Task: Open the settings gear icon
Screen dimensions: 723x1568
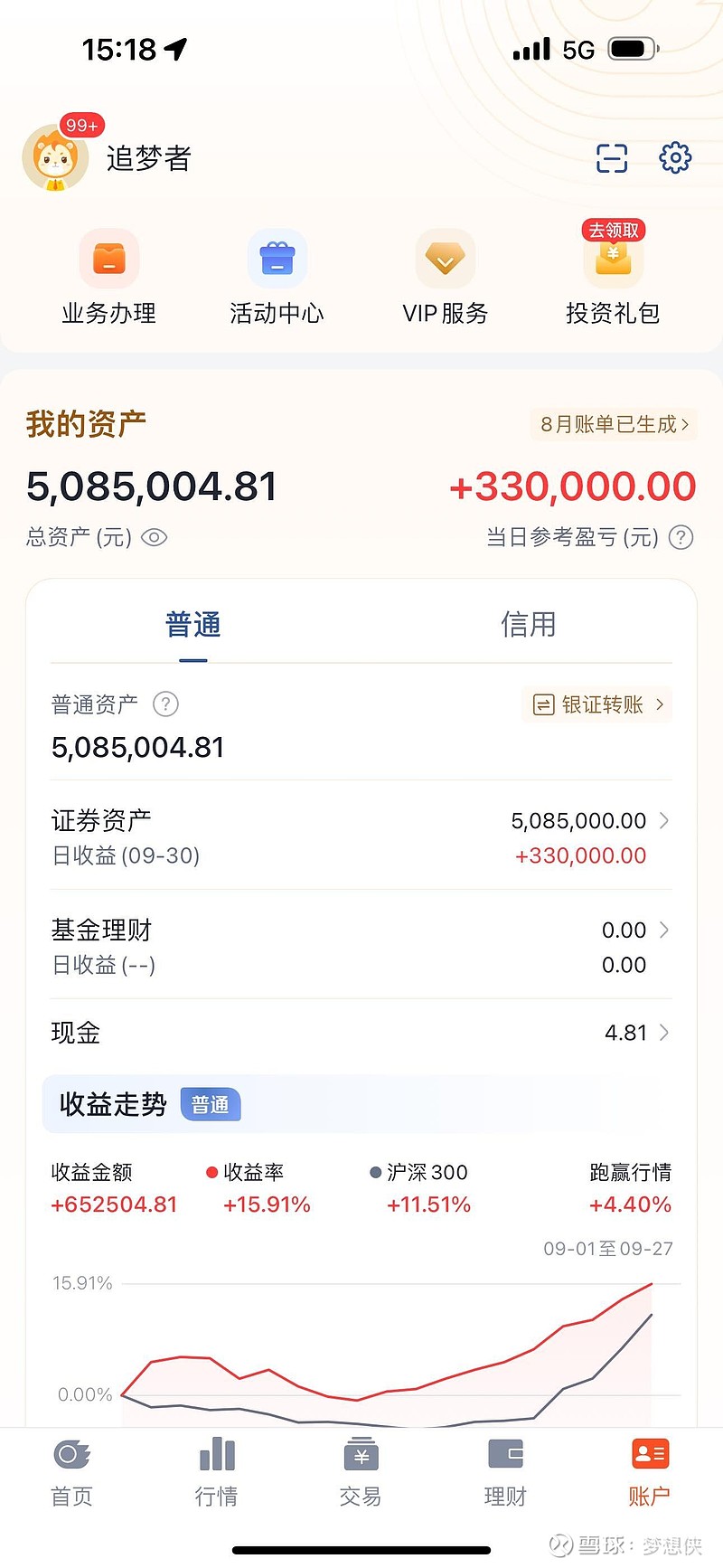Action: 674,157
